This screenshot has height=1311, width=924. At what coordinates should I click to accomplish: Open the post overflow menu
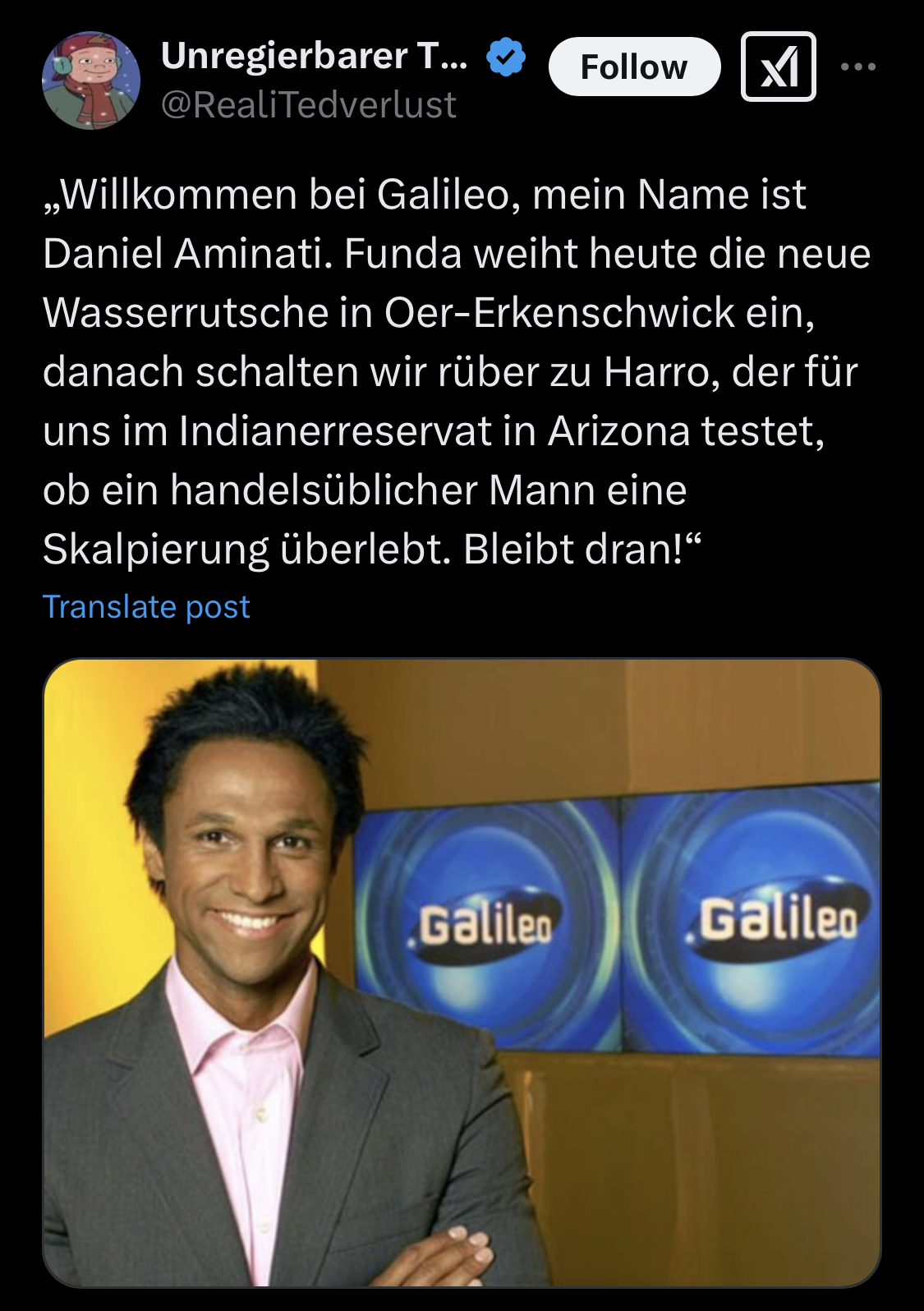click(858, 67)
